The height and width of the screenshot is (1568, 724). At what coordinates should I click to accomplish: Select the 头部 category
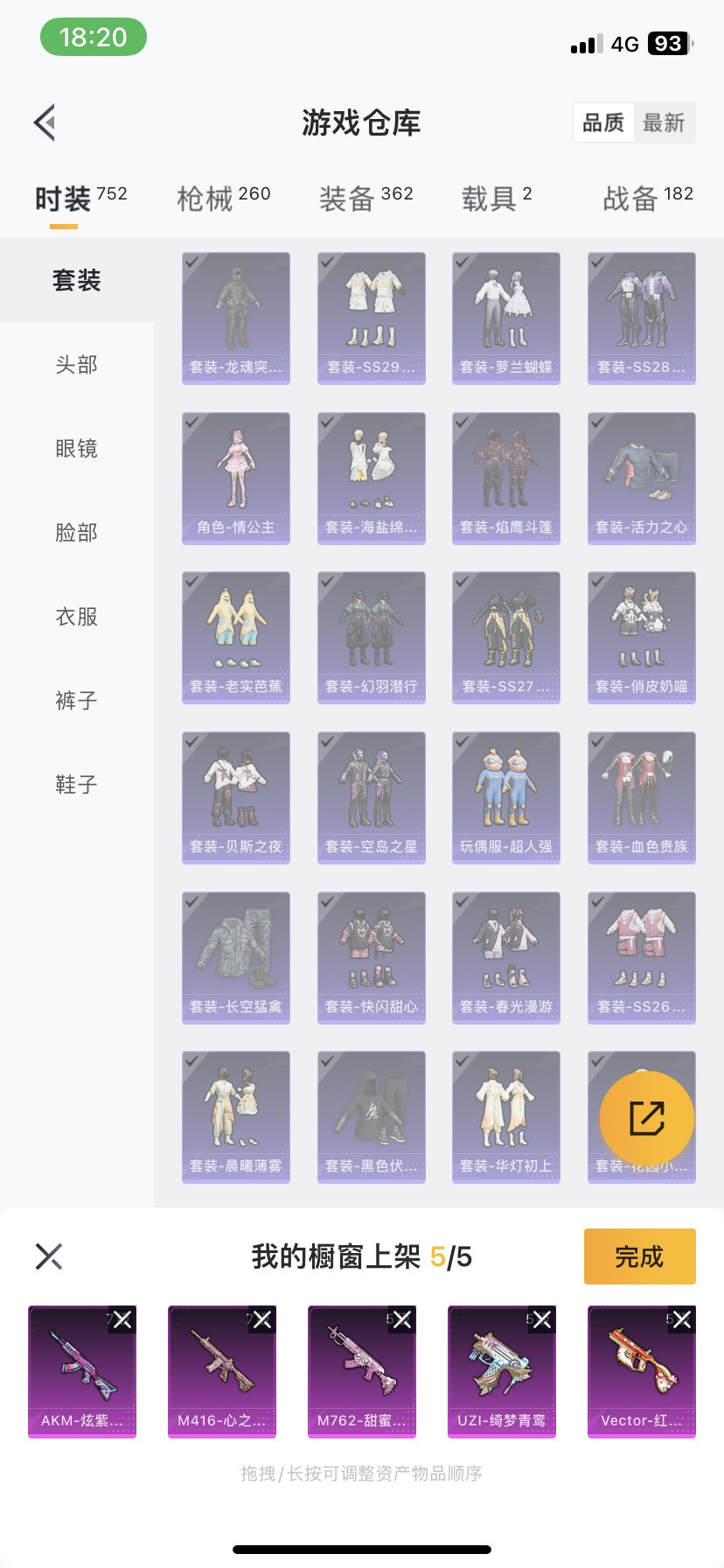point(77,365)
